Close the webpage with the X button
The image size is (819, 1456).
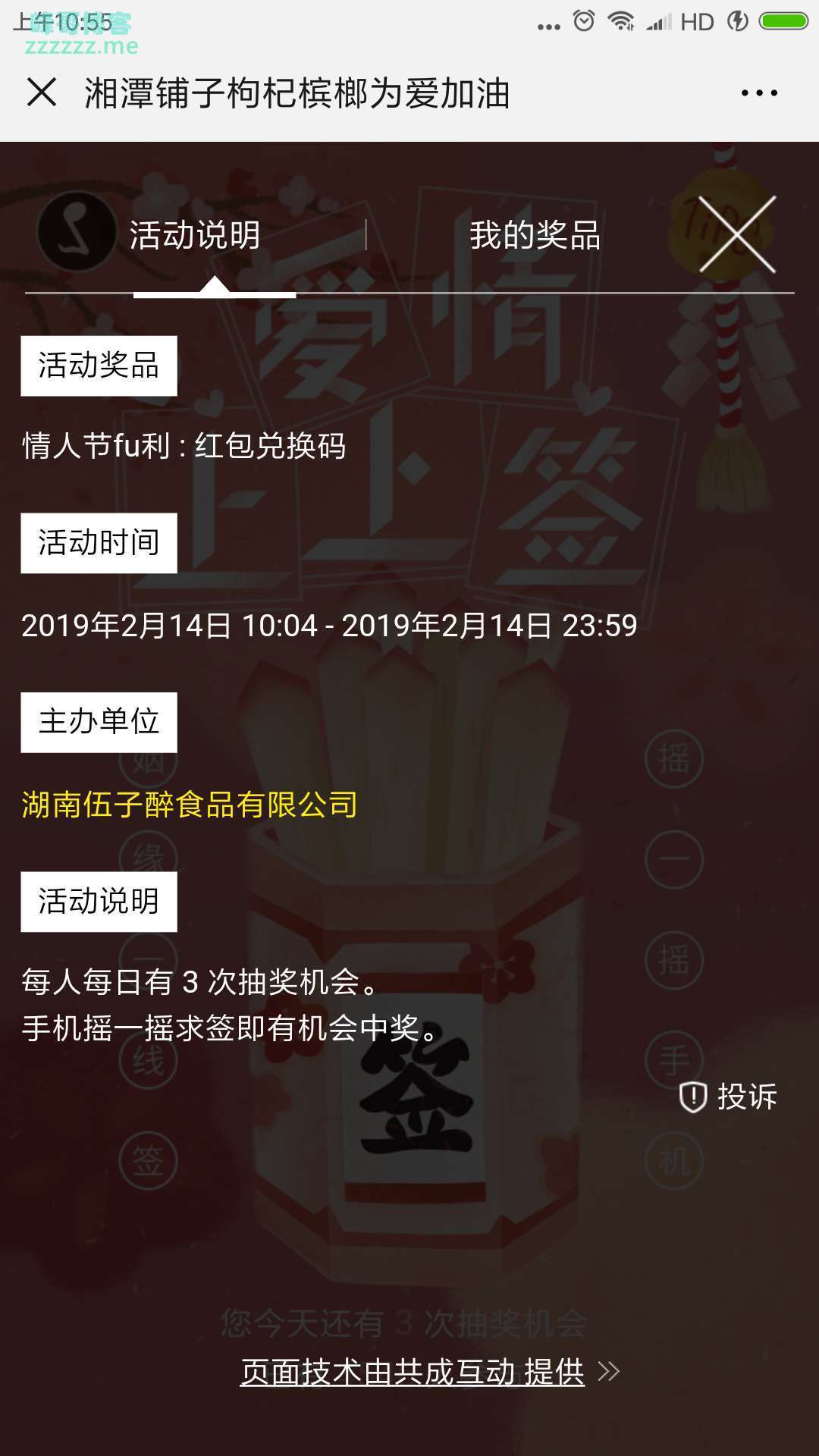(42, 93)
